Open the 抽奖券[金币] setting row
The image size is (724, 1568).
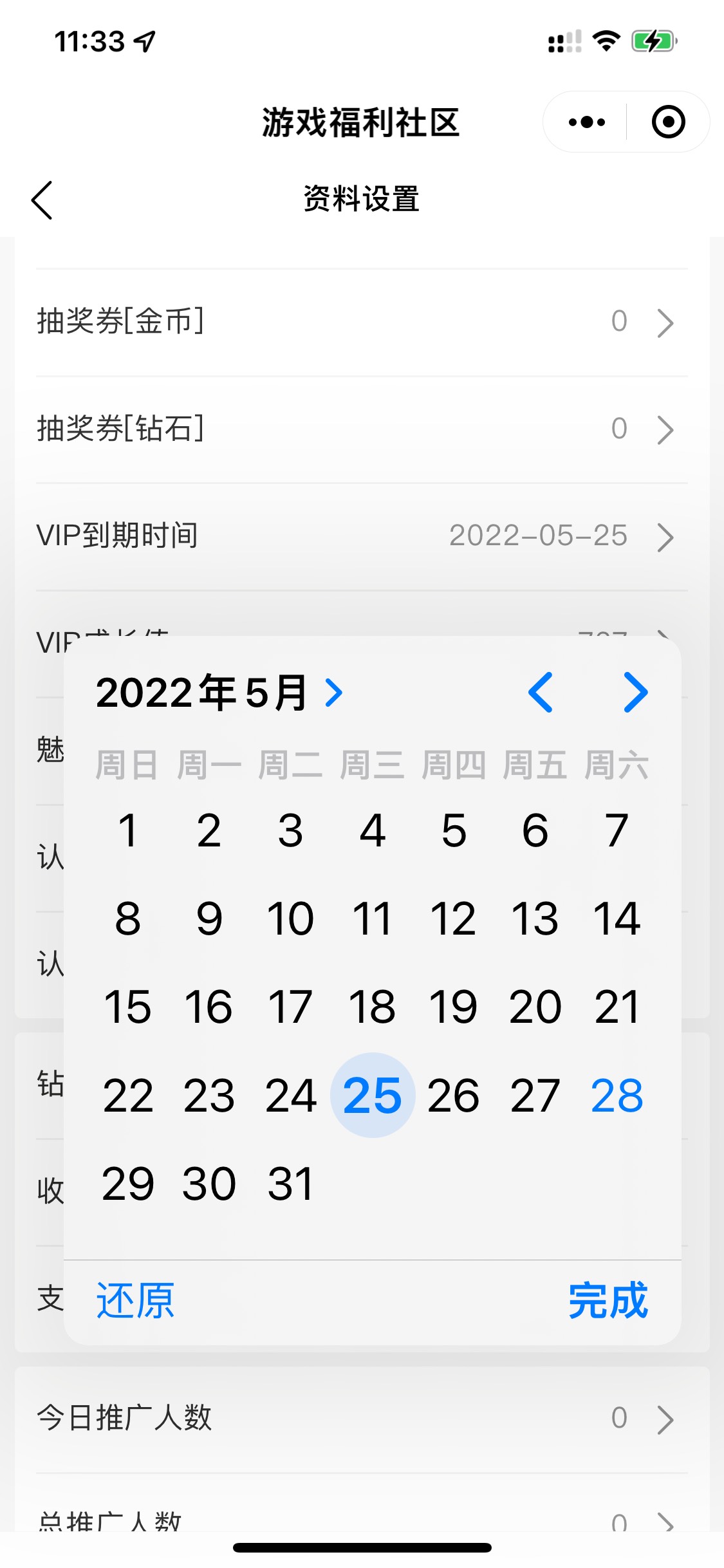tap(362, 322)
